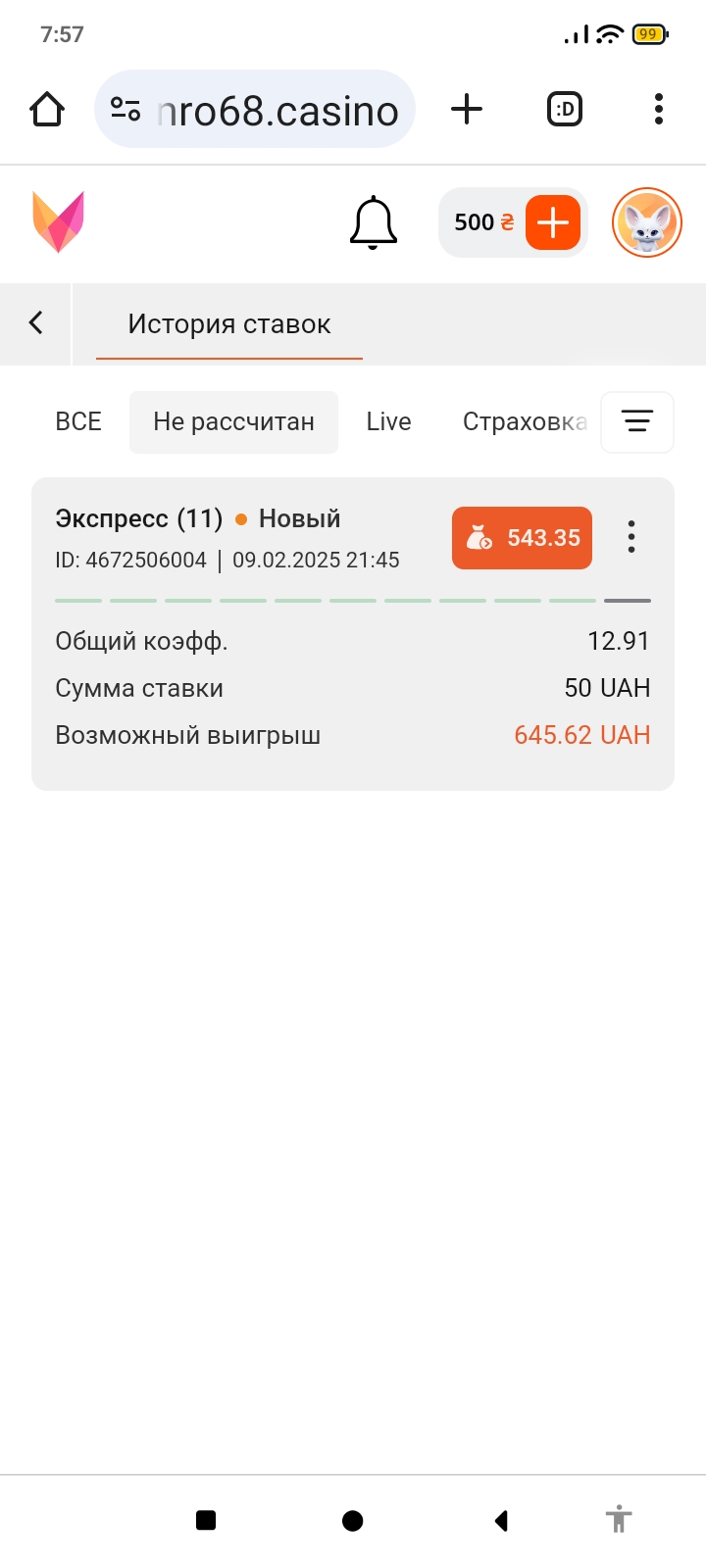Tap the nro68.casino address bar
Screen dimensions: 706x1568
255,109
